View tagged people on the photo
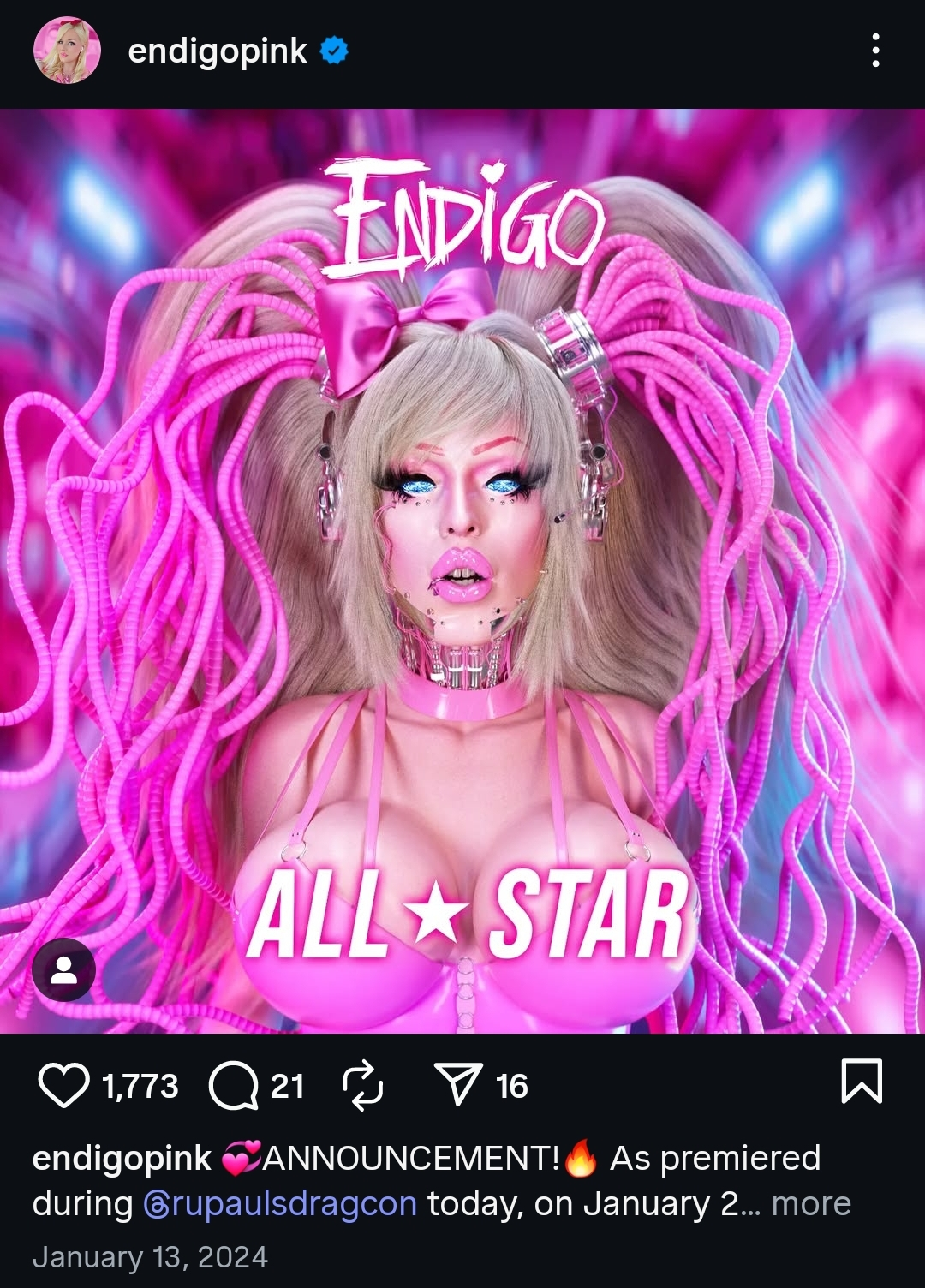This screenshot has width=925, height=1288. click(63, 969)
